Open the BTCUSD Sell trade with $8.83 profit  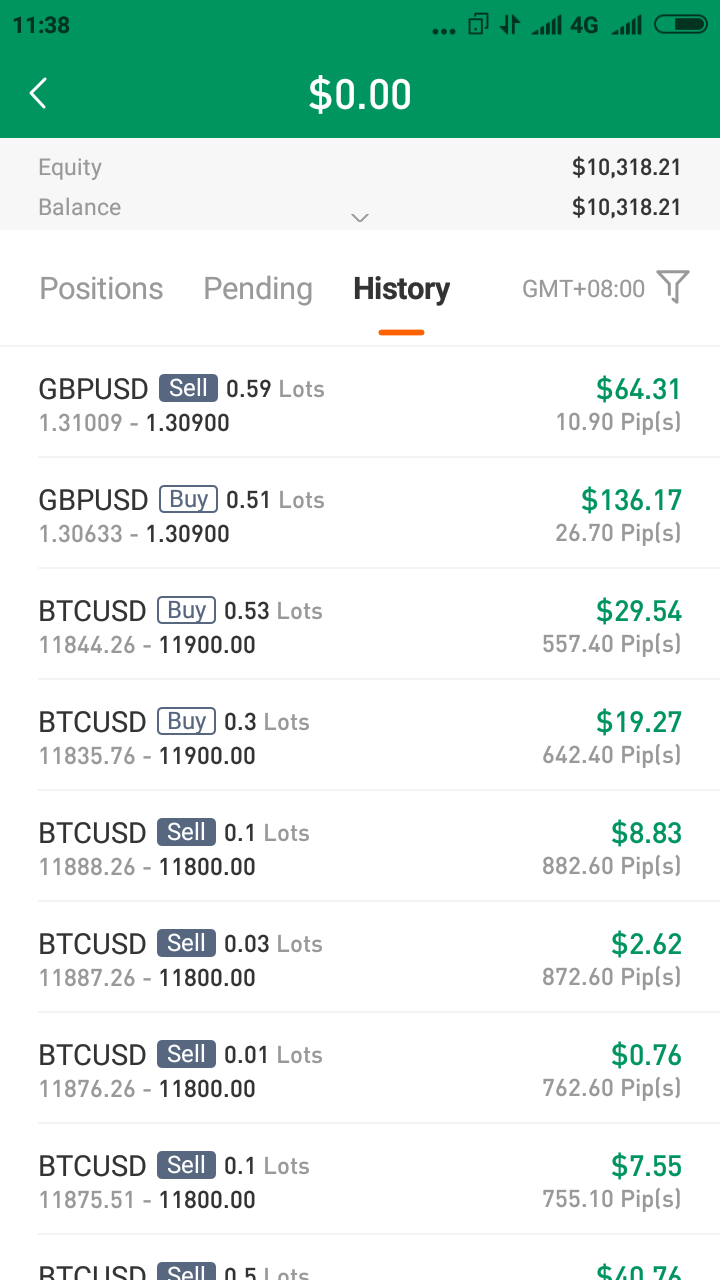(360, 847)
